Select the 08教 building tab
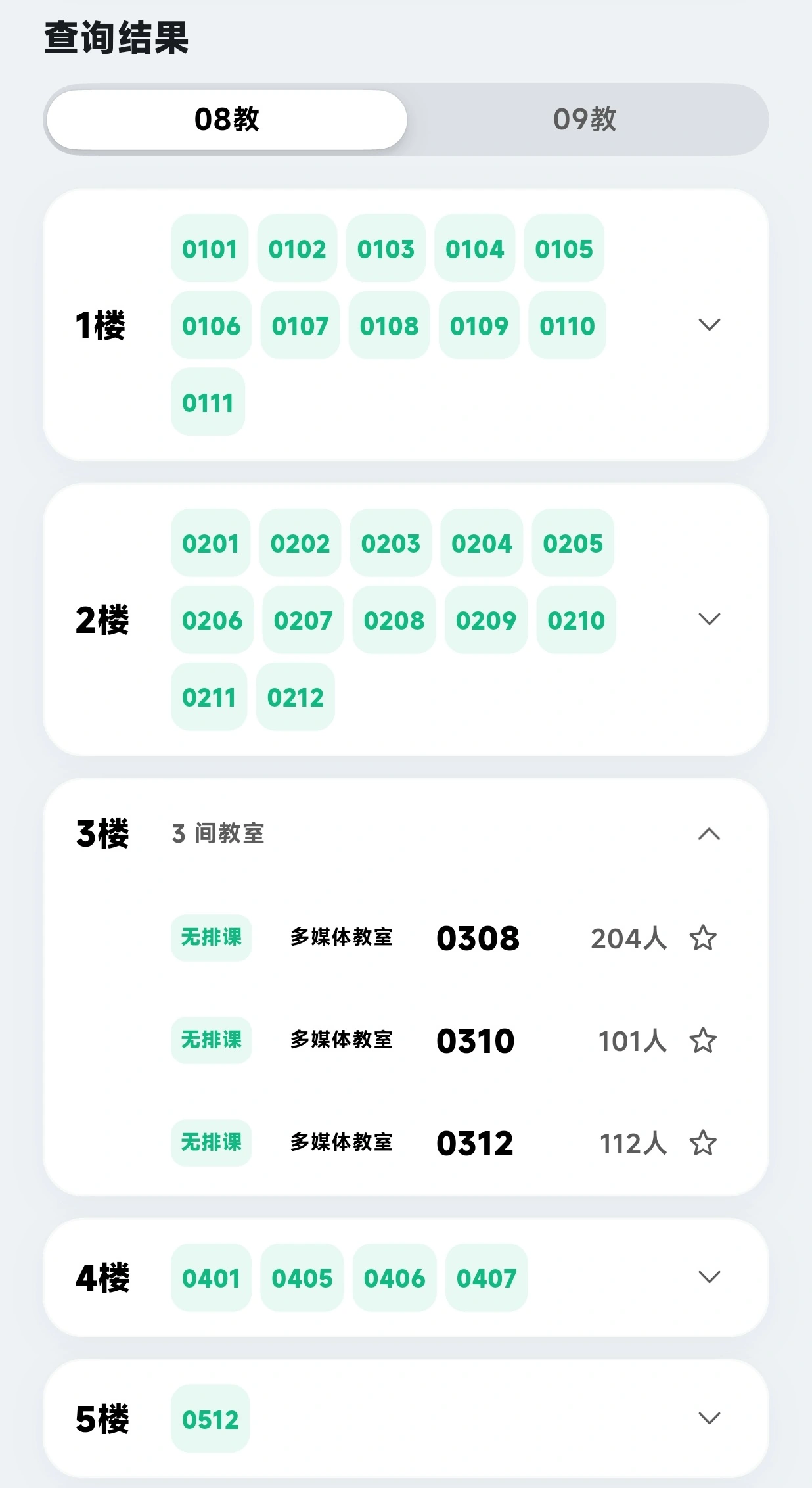 (227, 120)
